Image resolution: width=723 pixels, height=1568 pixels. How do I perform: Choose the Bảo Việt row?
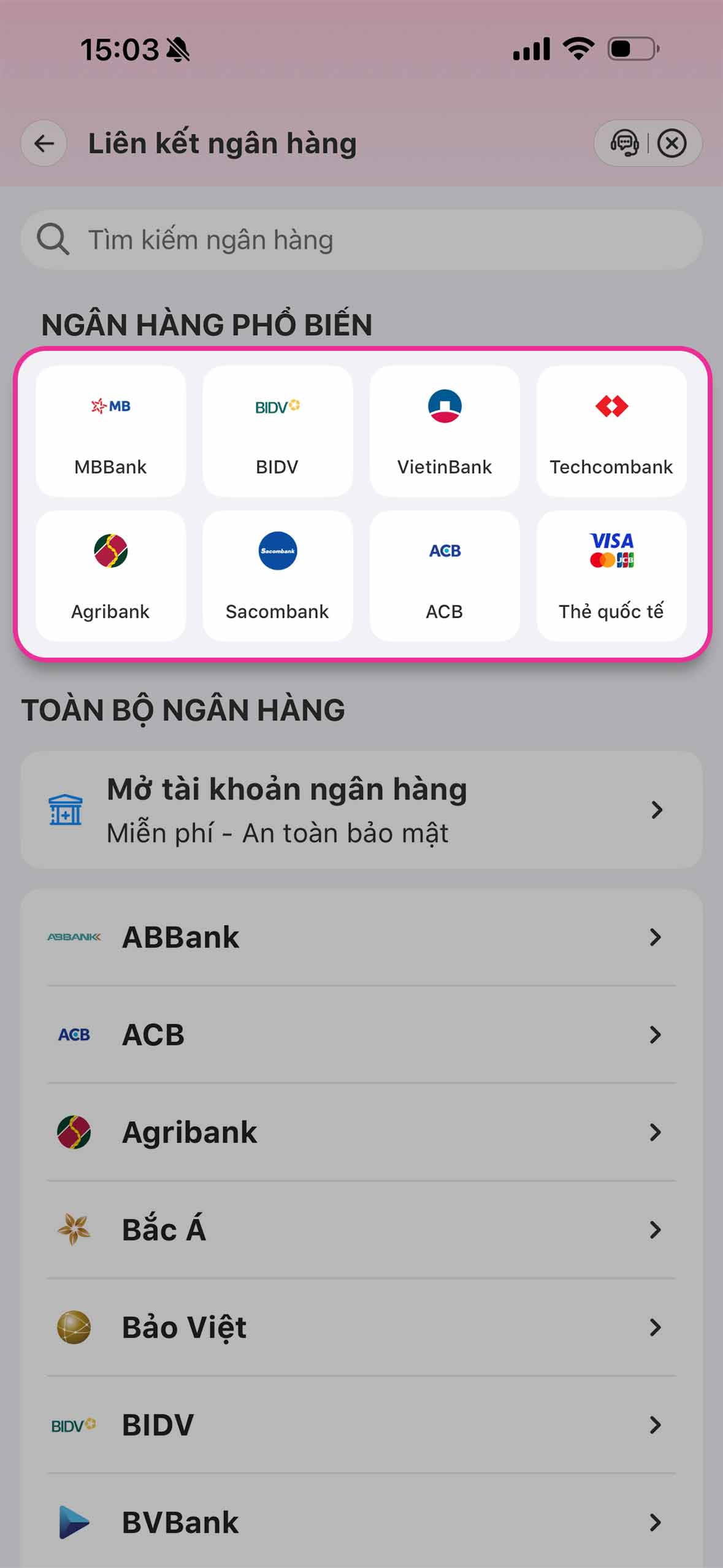pyautogui.click(x=362, y=1328)
